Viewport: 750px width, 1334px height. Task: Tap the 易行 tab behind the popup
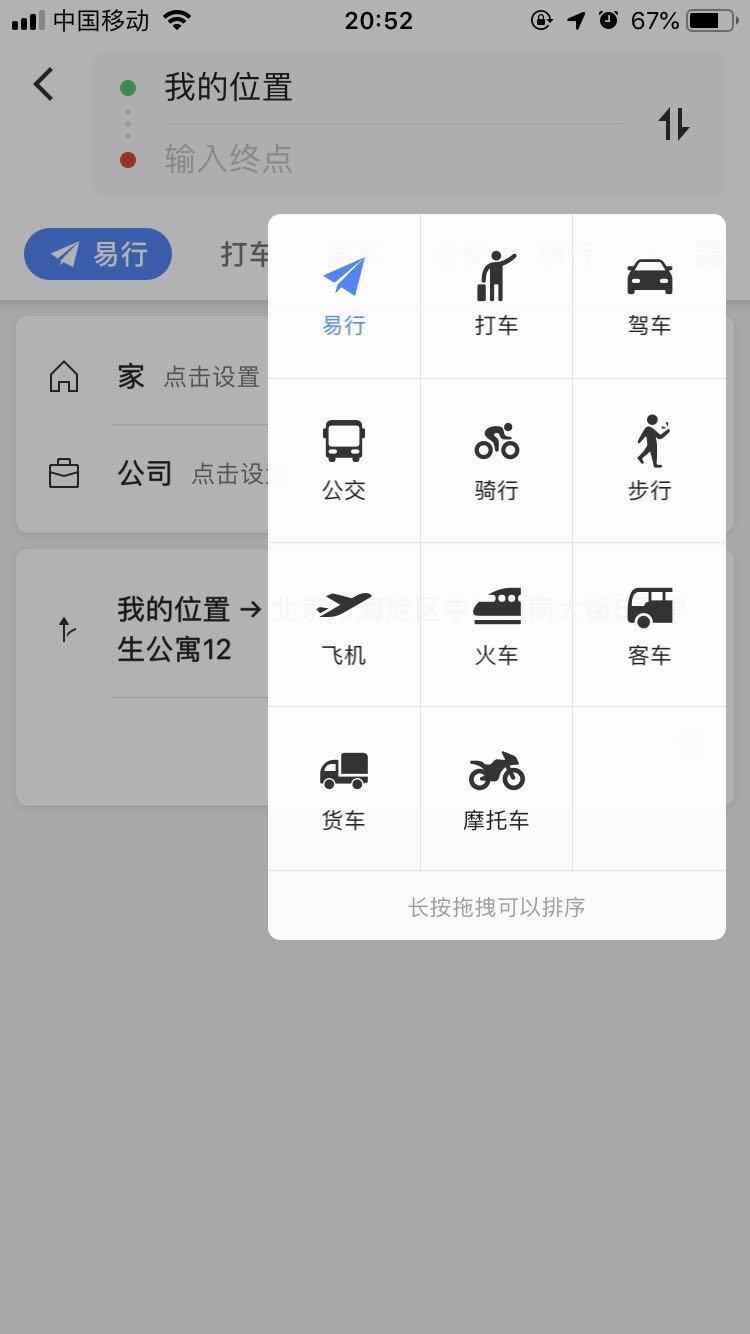[98, 254]
